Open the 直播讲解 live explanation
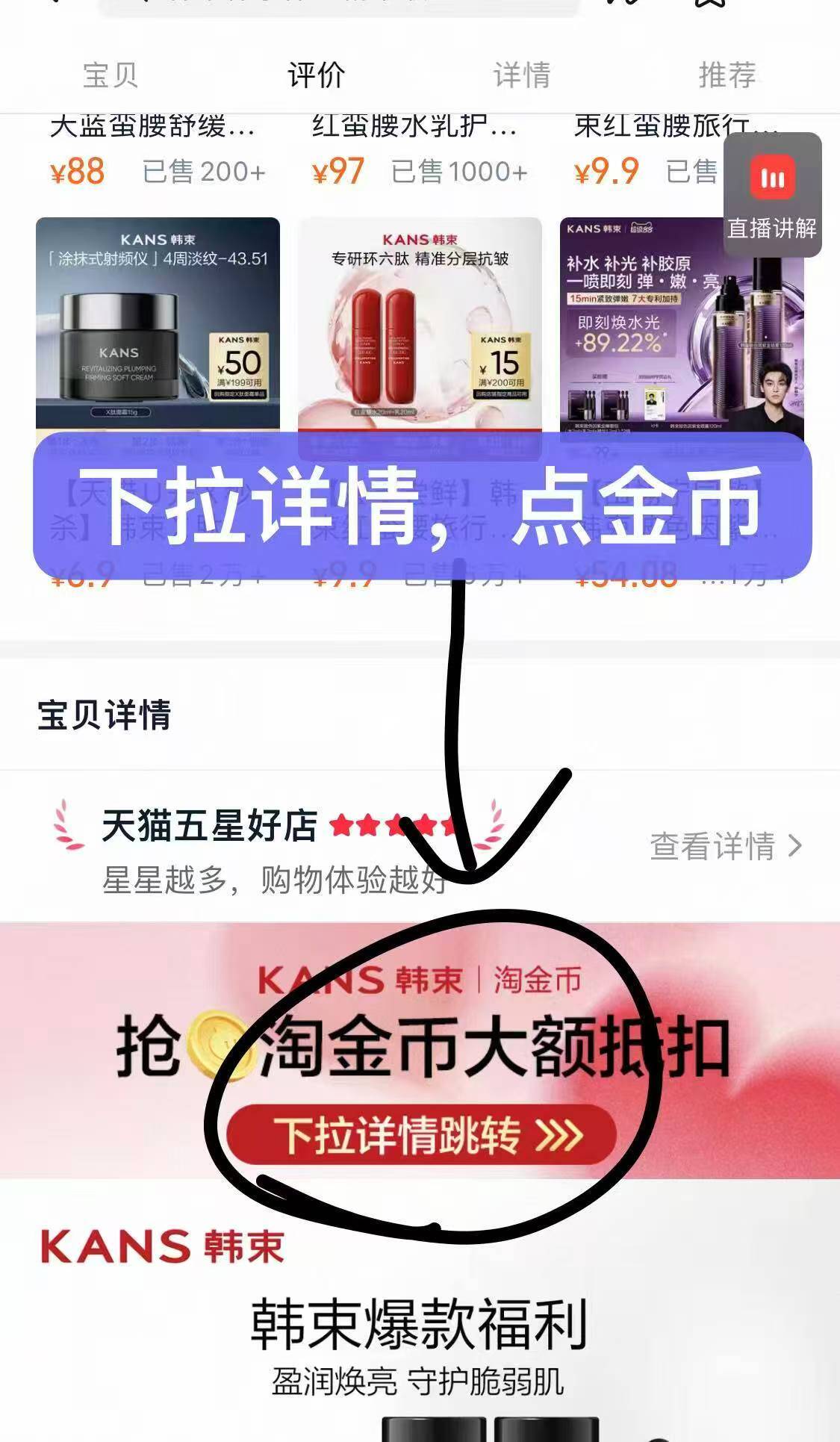Screen dimensions: 840x1442 coord(772,196)
